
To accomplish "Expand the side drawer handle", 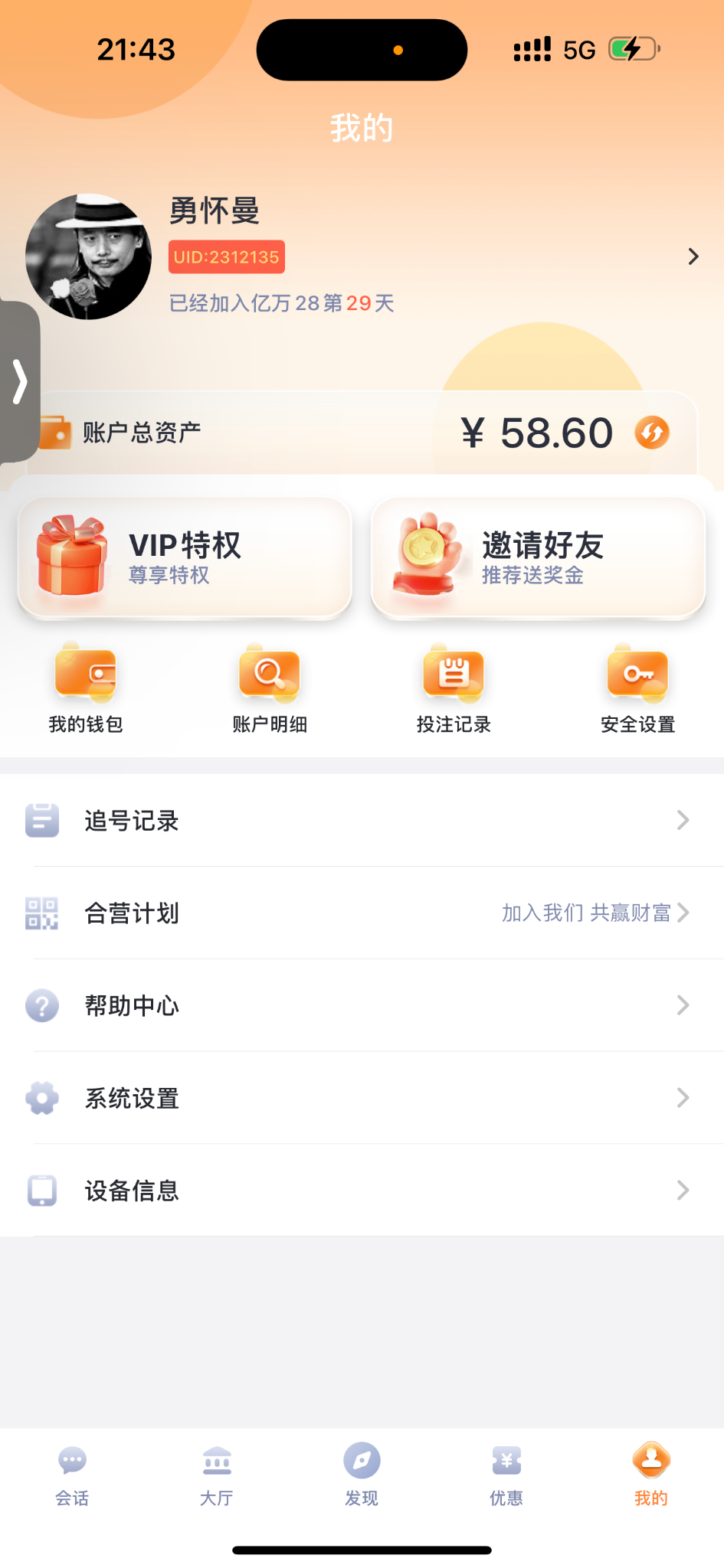I will (x=19, y=382).
